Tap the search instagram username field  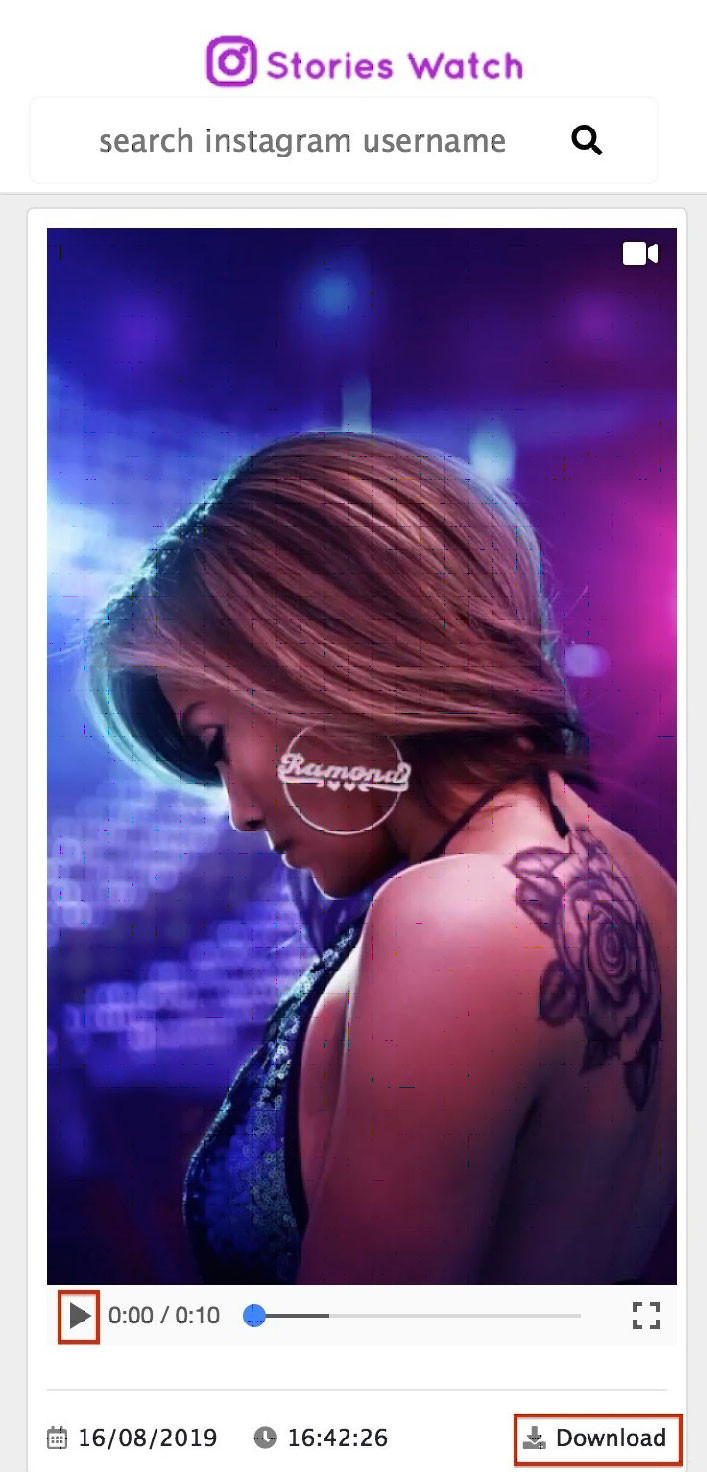point(302,141)
